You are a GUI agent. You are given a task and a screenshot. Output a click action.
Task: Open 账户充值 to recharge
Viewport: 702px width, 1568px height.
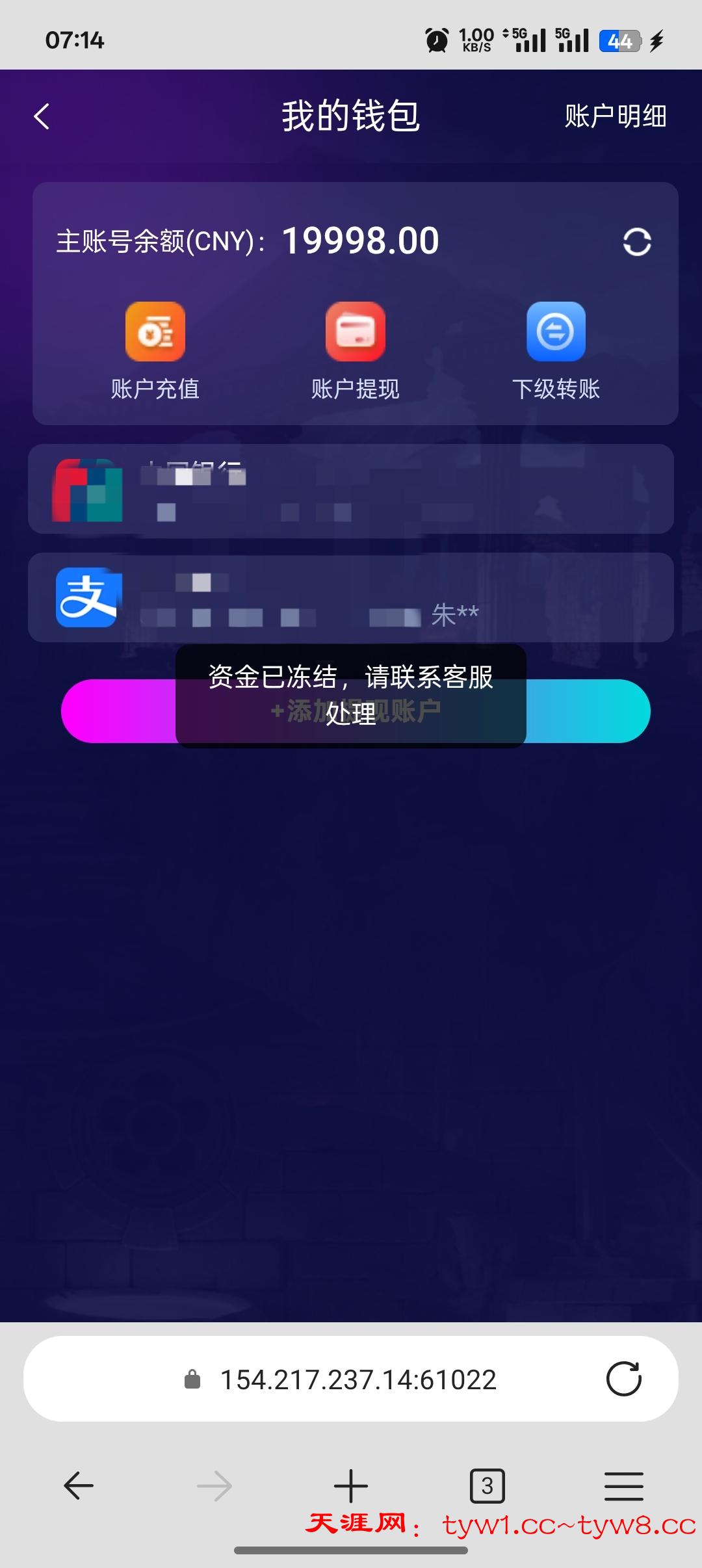pos(155,350)
